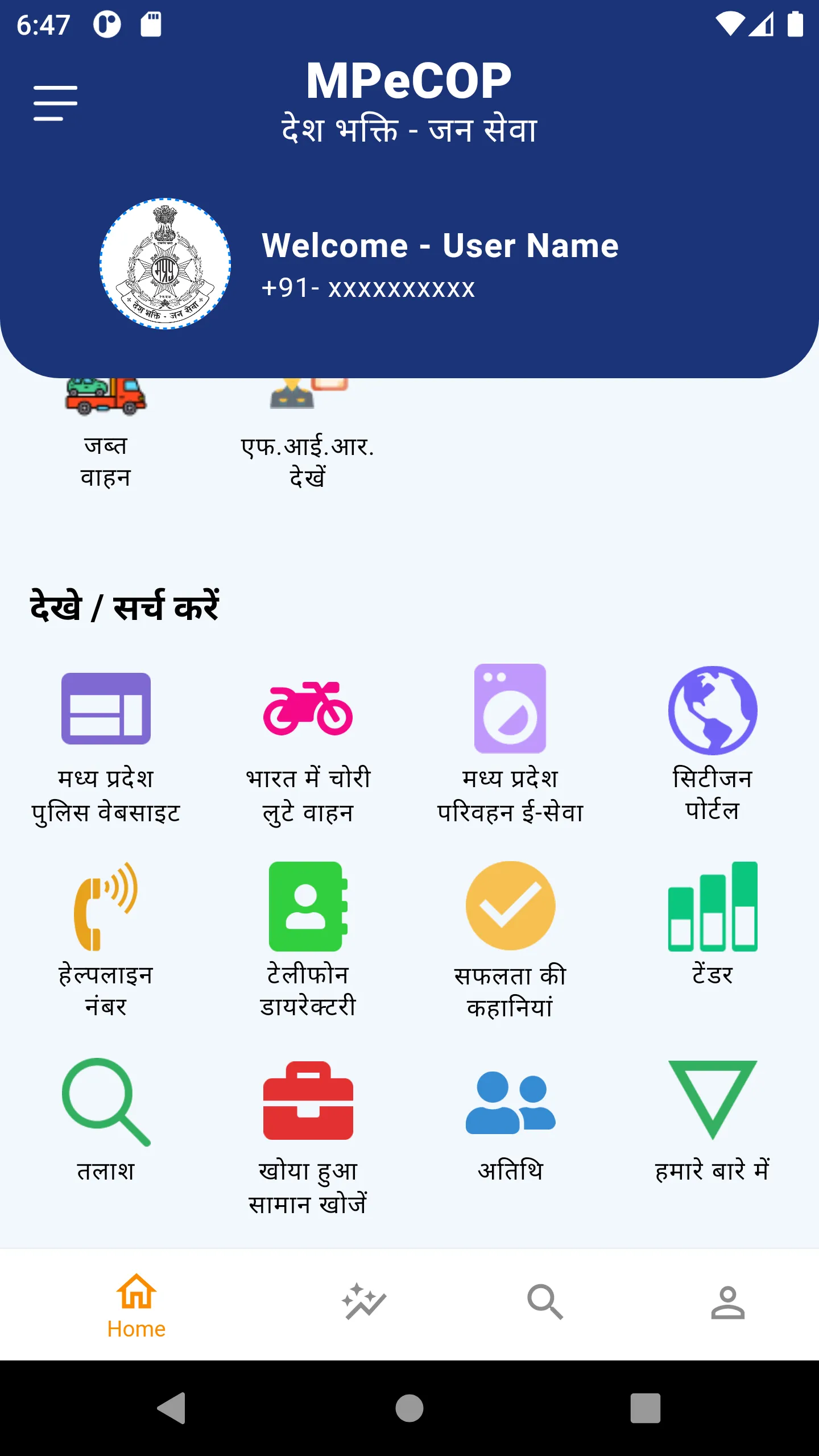819x1456 pixels.
Task: Switch to the sparkle chart tab
Action: click(364, 1302)
